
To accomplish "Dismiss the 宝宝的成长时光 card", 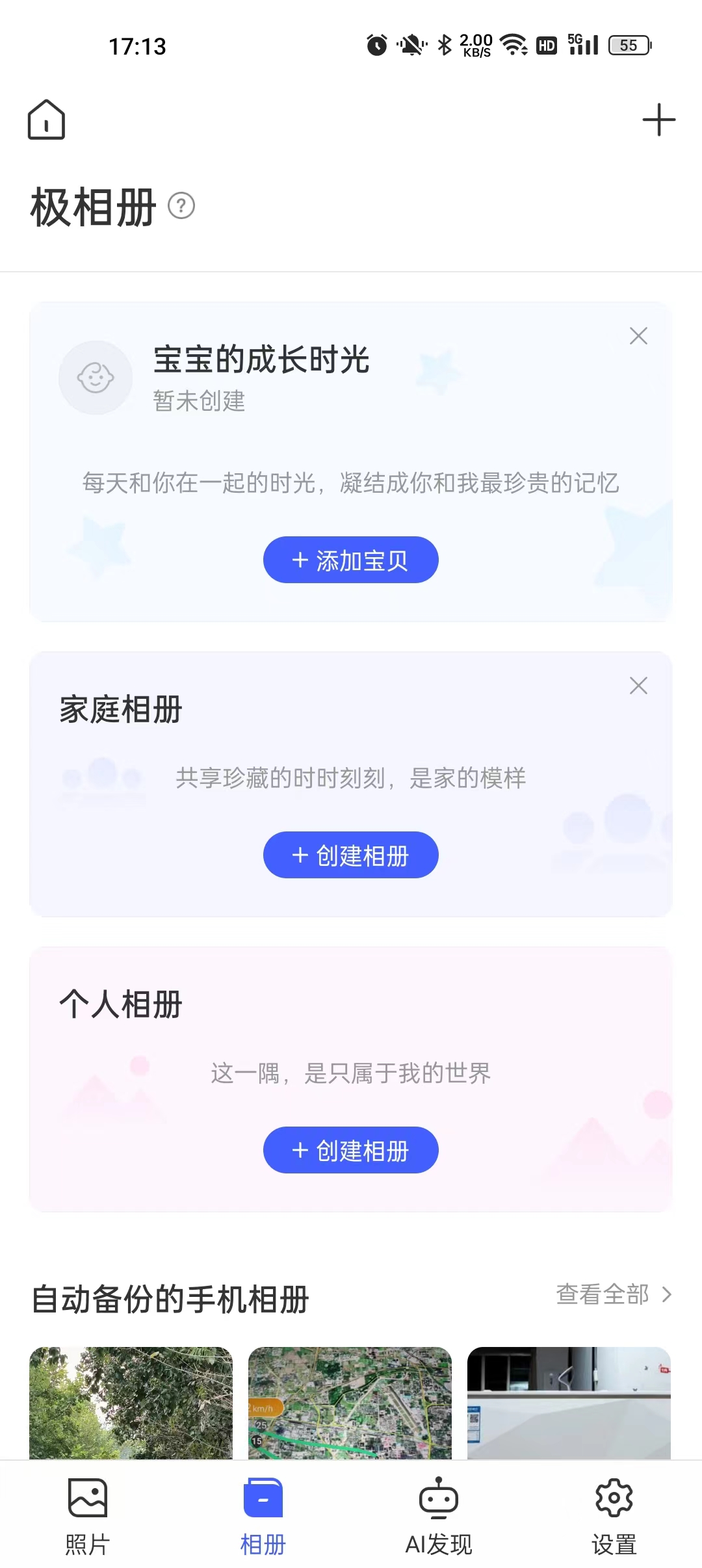I will click(x=638, y=335).
